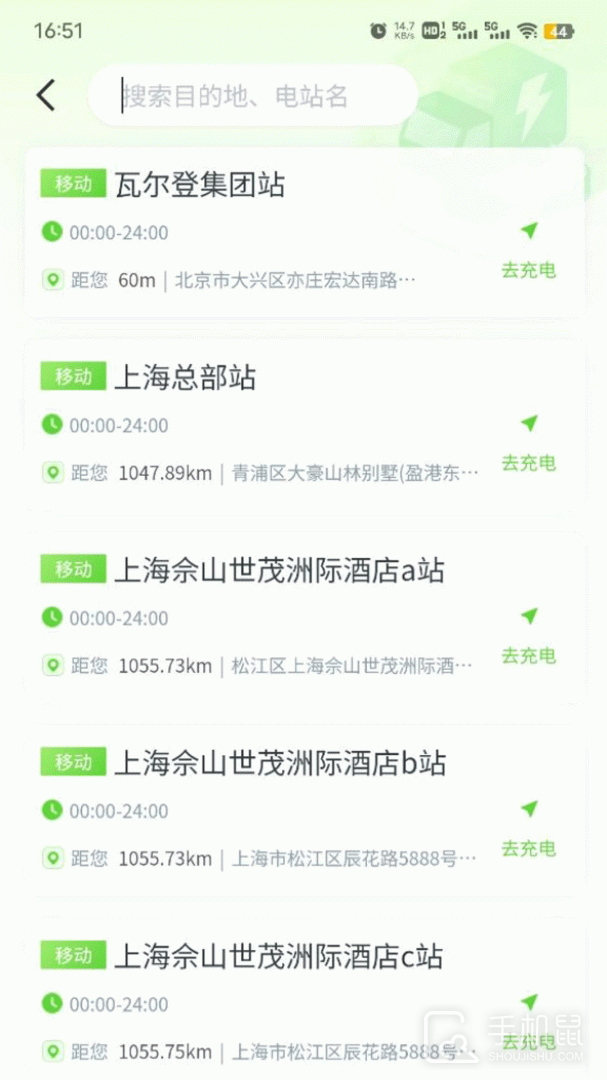Image resolution: width=607 pixels, height=1080 pixels.
Task: Select 去充电 for 上海佘山世茂洲际酒店a站
Action: click(528, 636)
